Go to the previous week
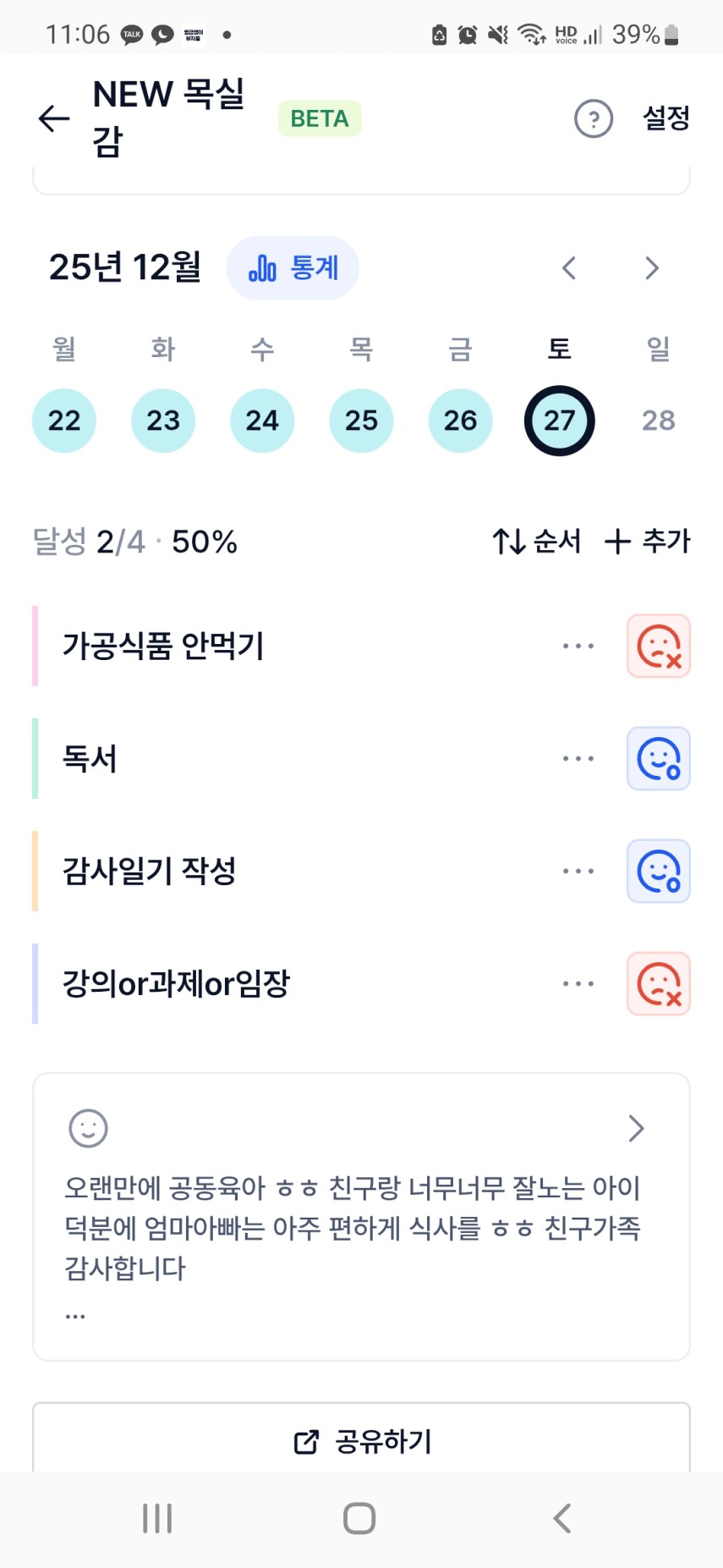The image size is (723, 1568). [x=569, y=268]
